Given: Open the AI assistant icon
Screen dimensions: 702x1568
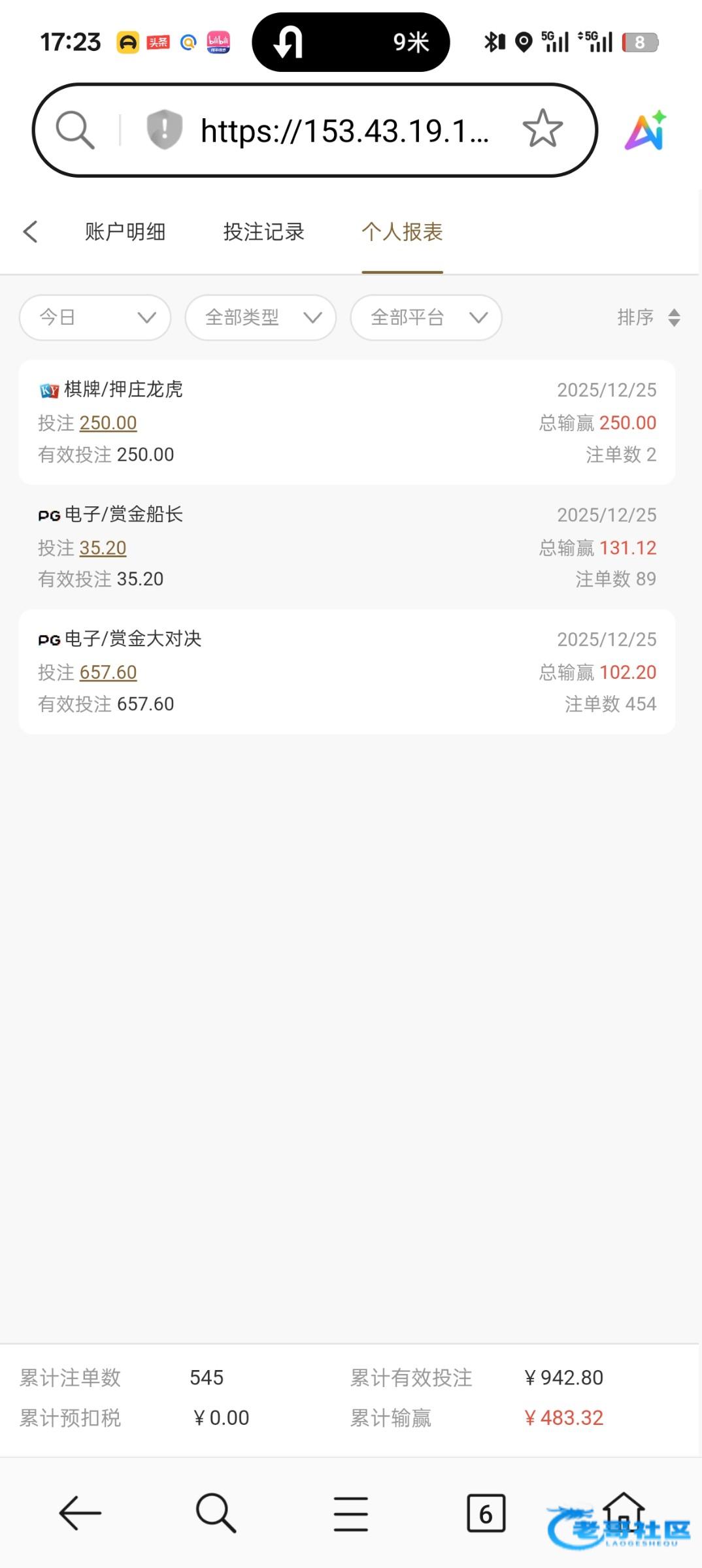Looking at the screenshot, I should point(646,131).
